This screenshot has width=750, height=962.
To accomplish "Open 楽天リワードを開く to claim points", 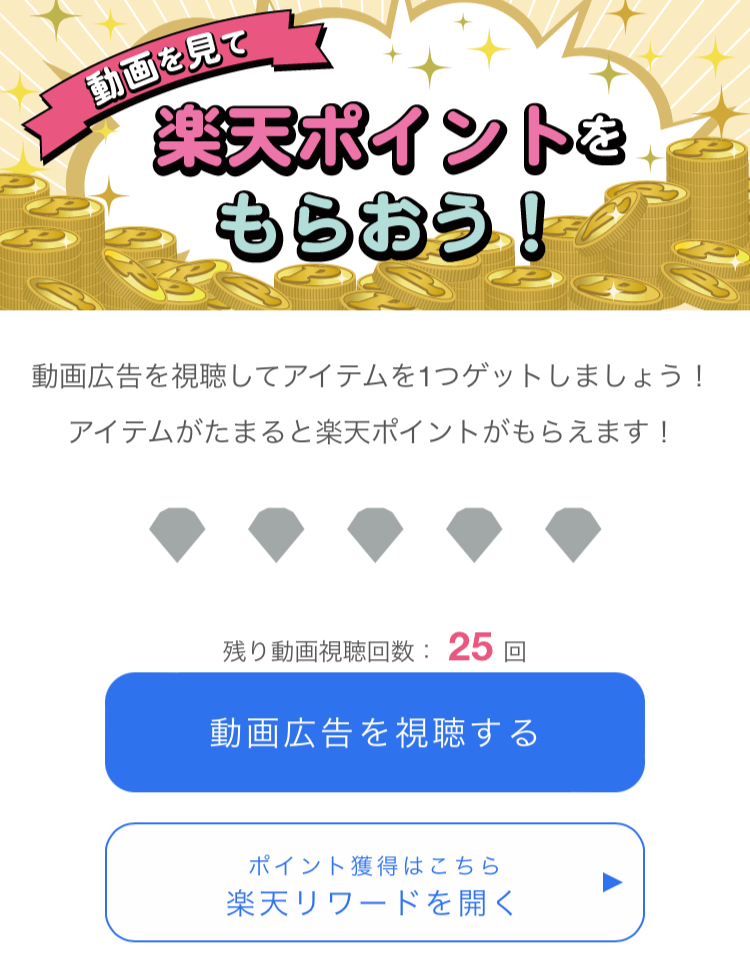I will [x=374, y=882].
